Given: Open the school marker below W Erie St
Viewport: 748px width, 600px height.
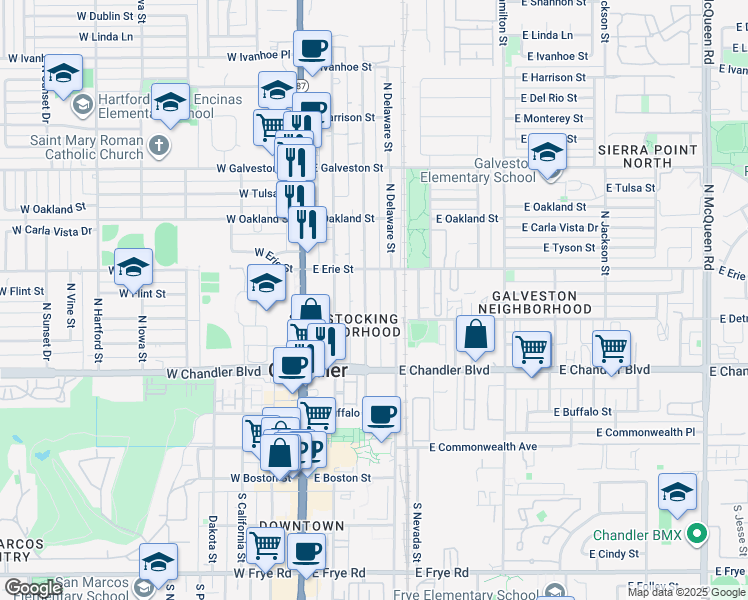Looking at the screenshot, I should [x=267, y=285].
